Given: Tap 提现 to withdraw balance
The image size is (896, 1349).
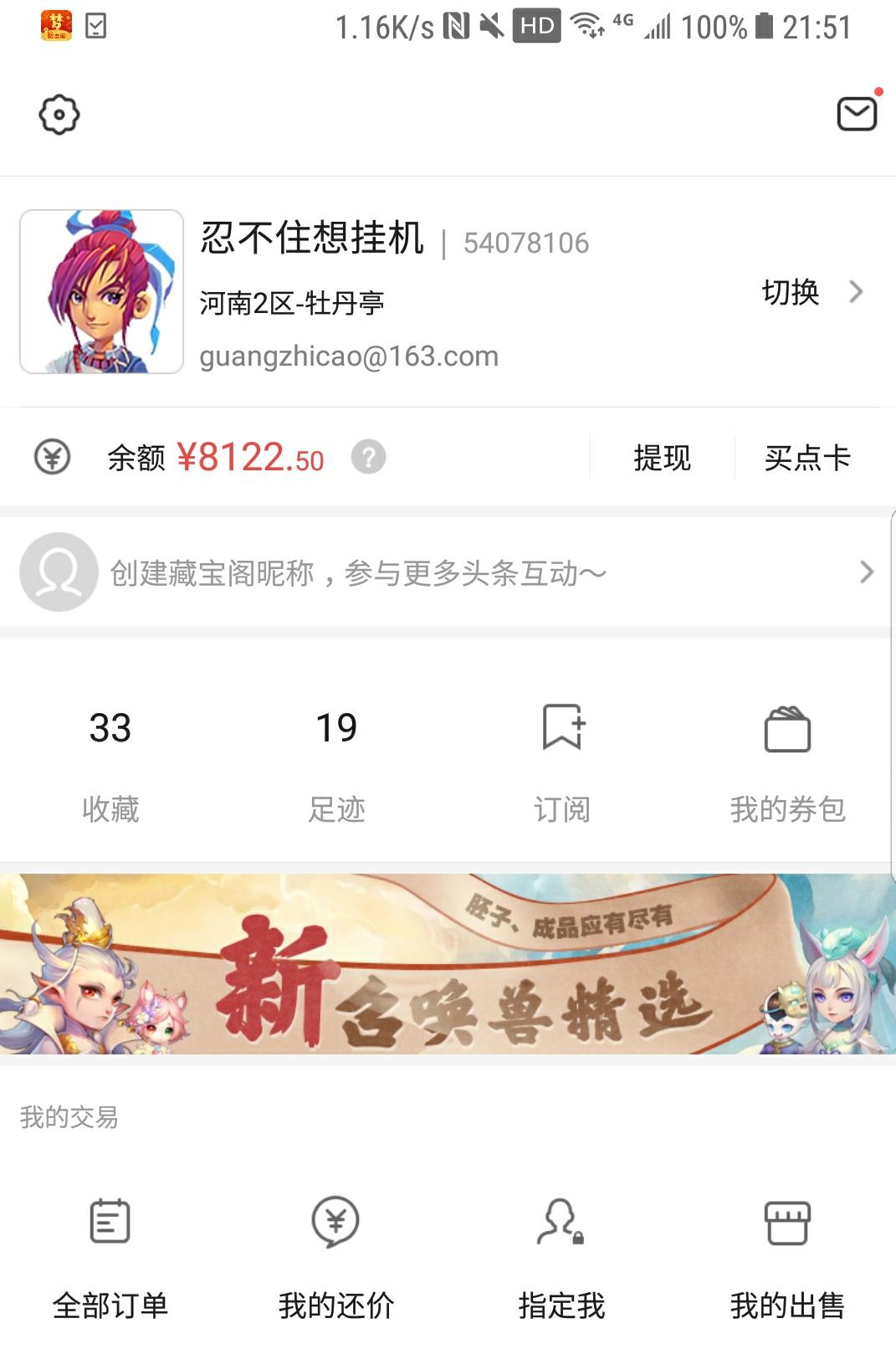Looking at the screenshot, I should pyautogui.click(x=662, y=458).
